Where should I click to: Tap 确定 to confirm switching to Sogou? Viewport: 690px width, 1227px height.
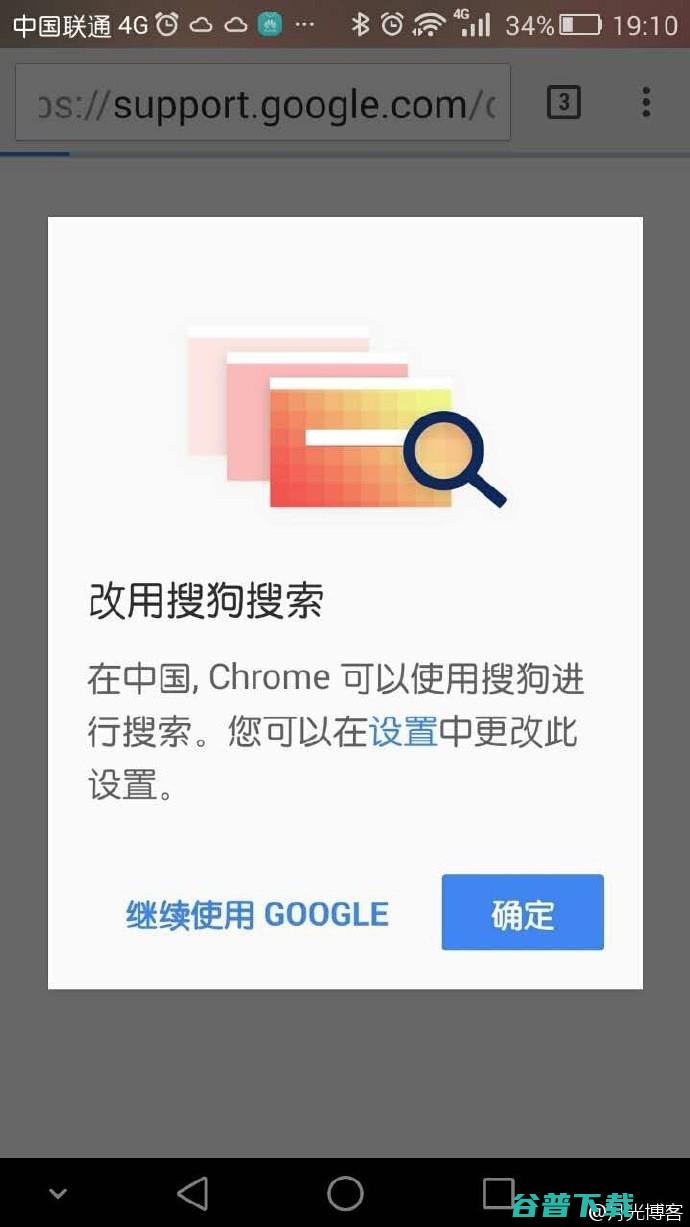[x=522, y=912]
